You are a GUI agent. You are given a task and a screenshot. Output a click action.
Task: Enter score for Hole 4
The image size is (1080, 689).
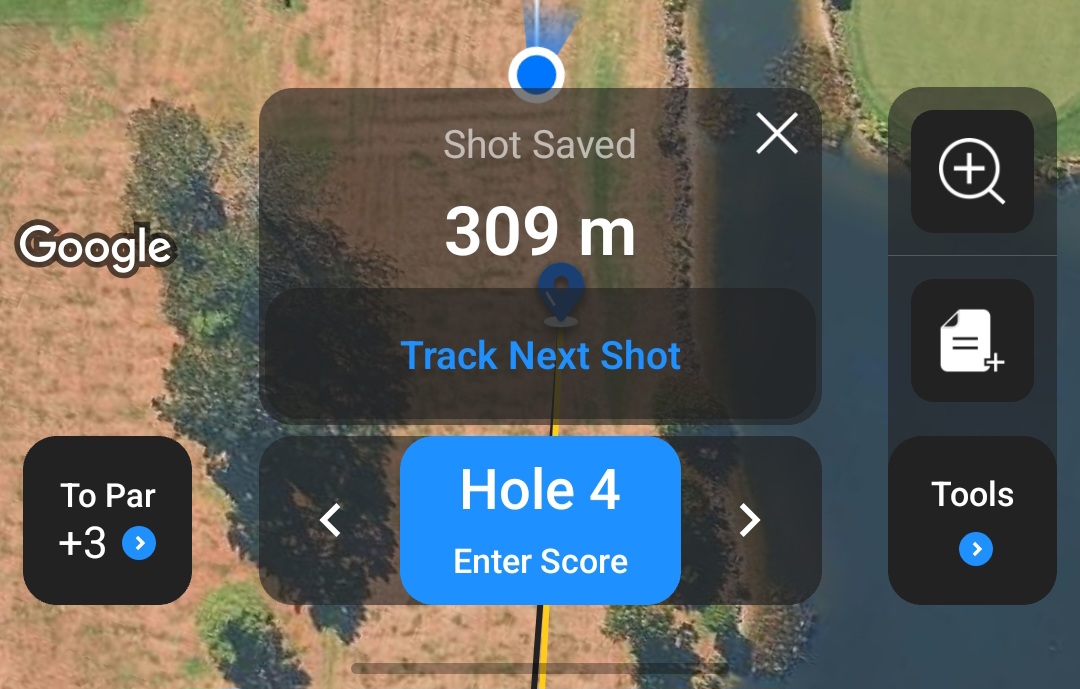pos(541,520)
